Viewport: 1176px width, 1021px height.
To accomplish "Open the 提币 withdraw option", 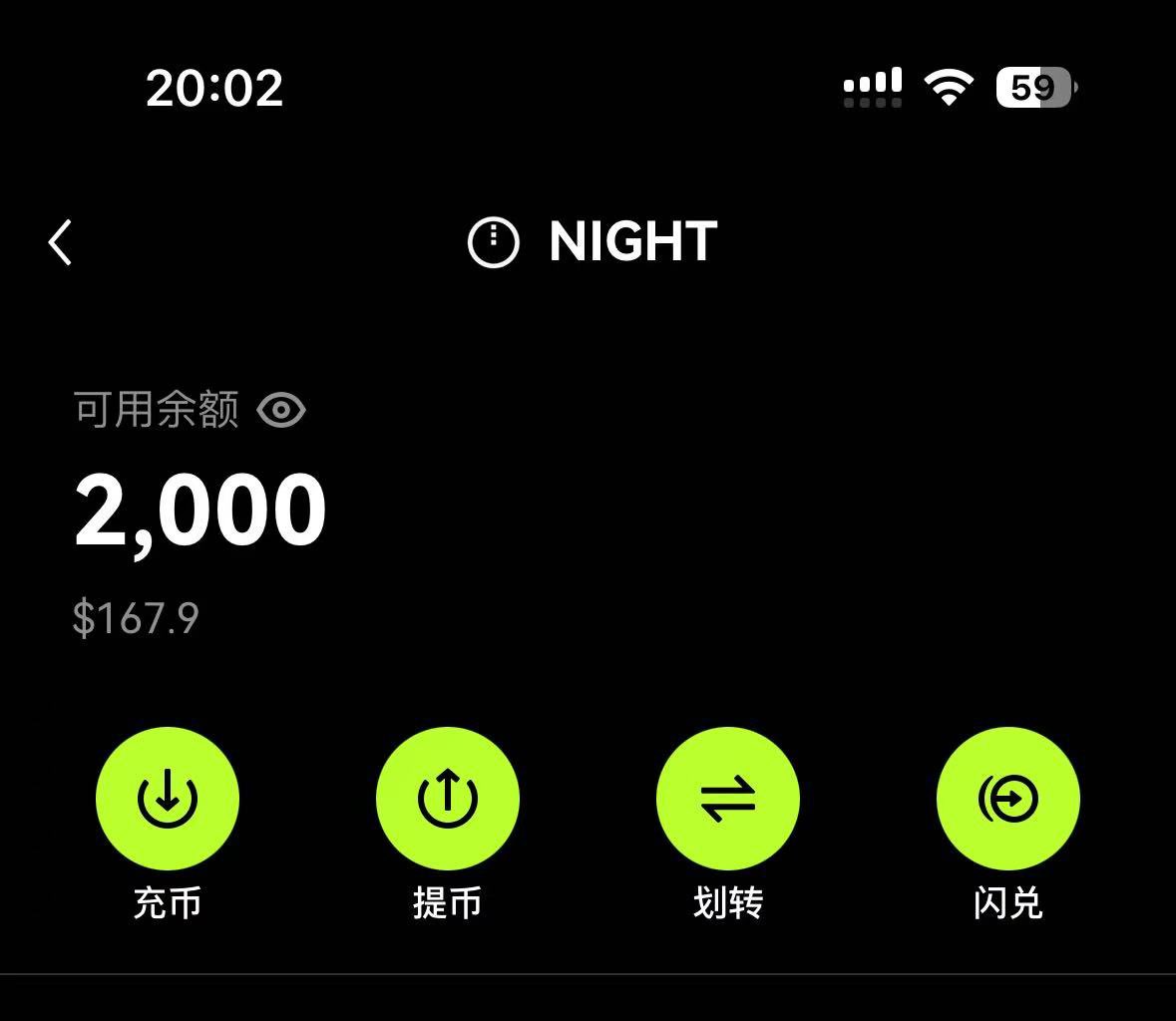I will click(x=448, y=799).
